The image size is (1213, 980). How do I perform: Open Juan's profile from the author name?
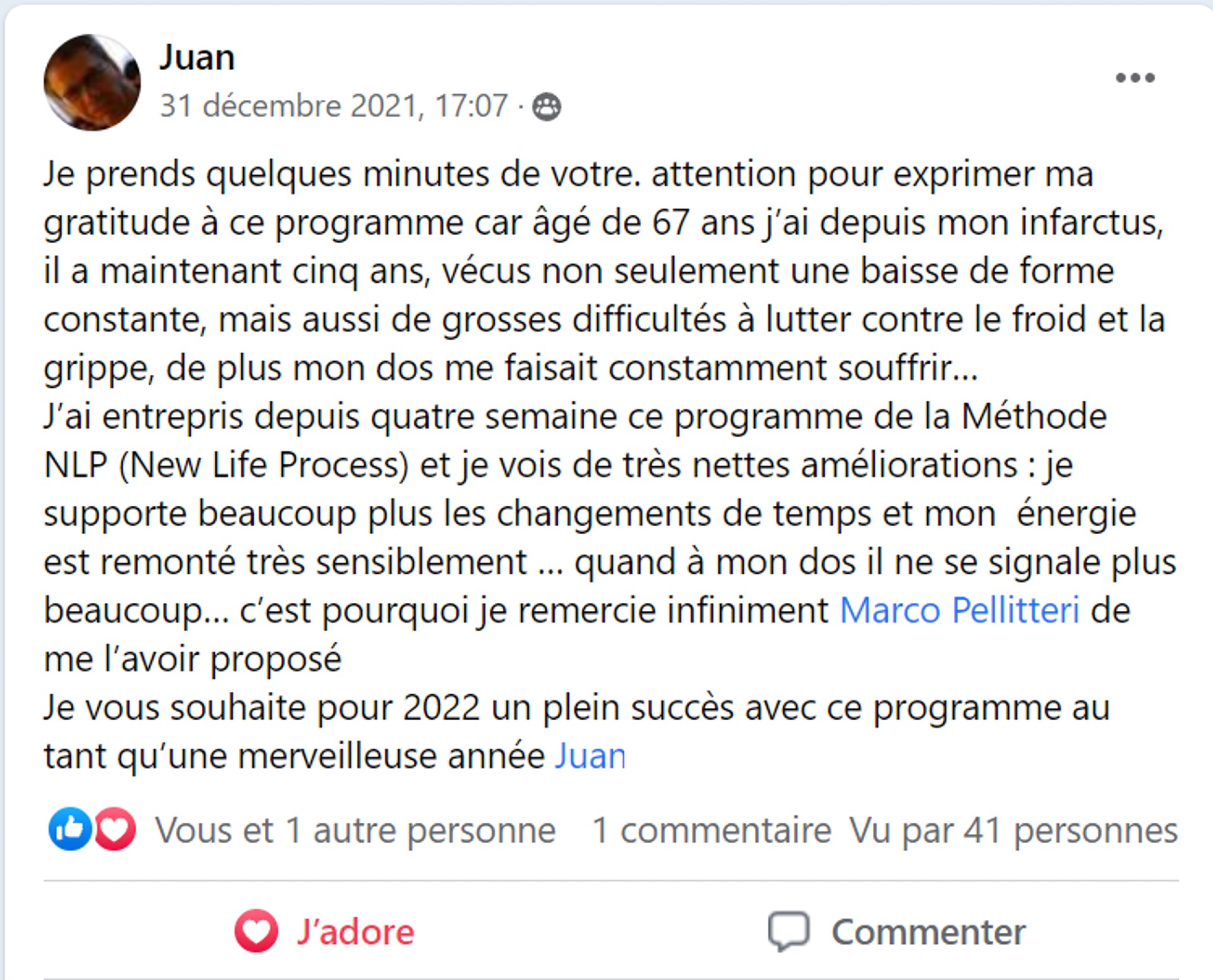click(197, 57)
